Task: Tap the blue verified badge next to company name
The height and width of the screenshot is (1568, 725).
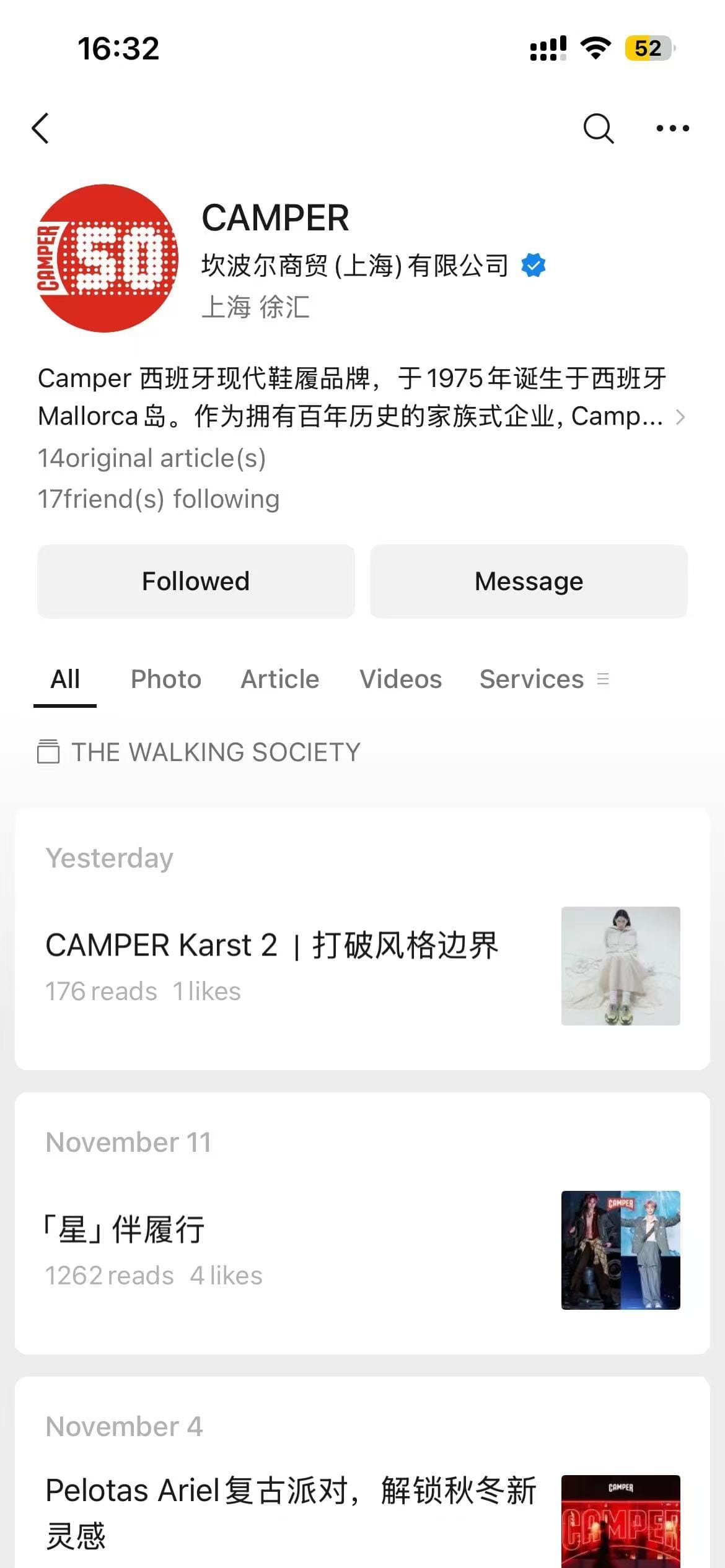Action: tap(534, 265)
